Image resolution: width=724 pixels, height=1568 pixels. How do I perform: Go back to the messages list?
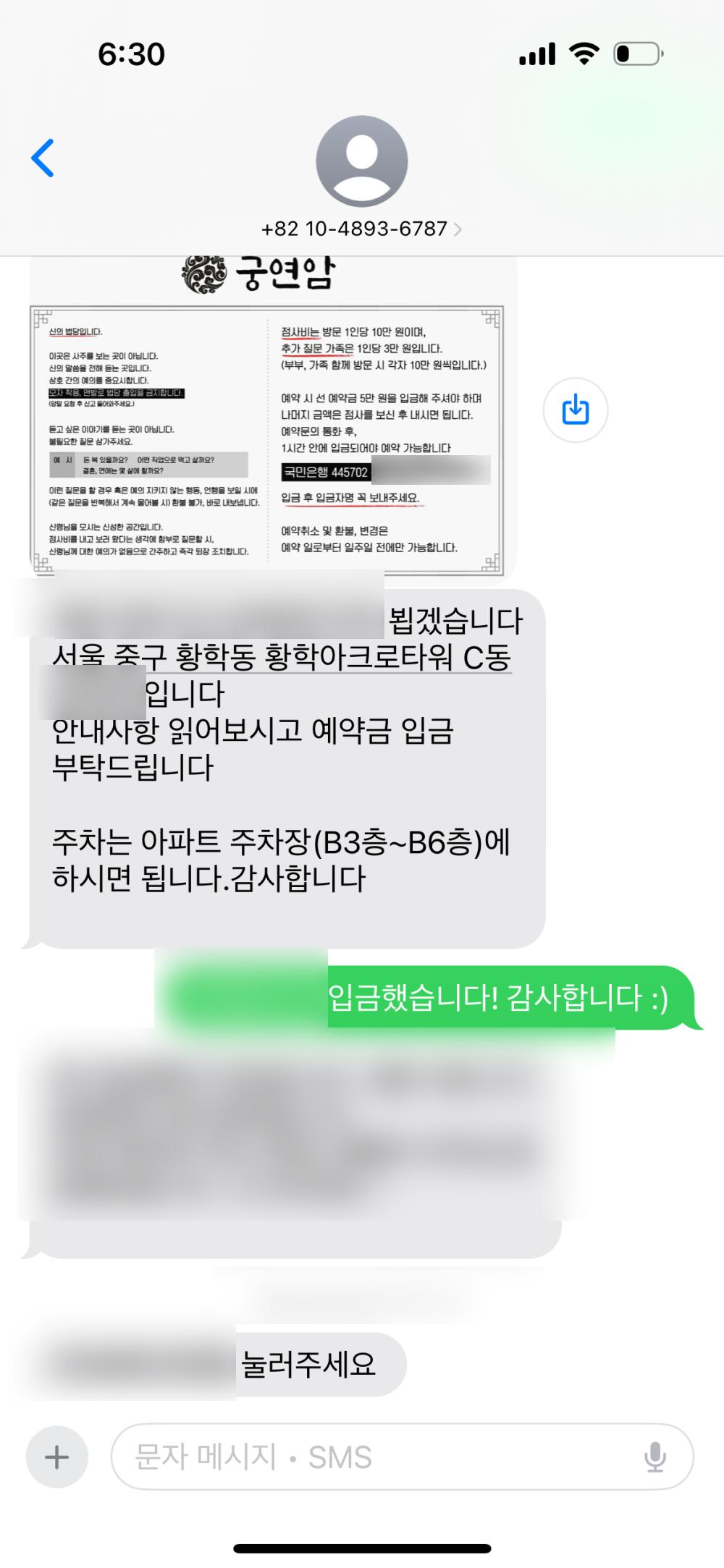pos(43,158)
